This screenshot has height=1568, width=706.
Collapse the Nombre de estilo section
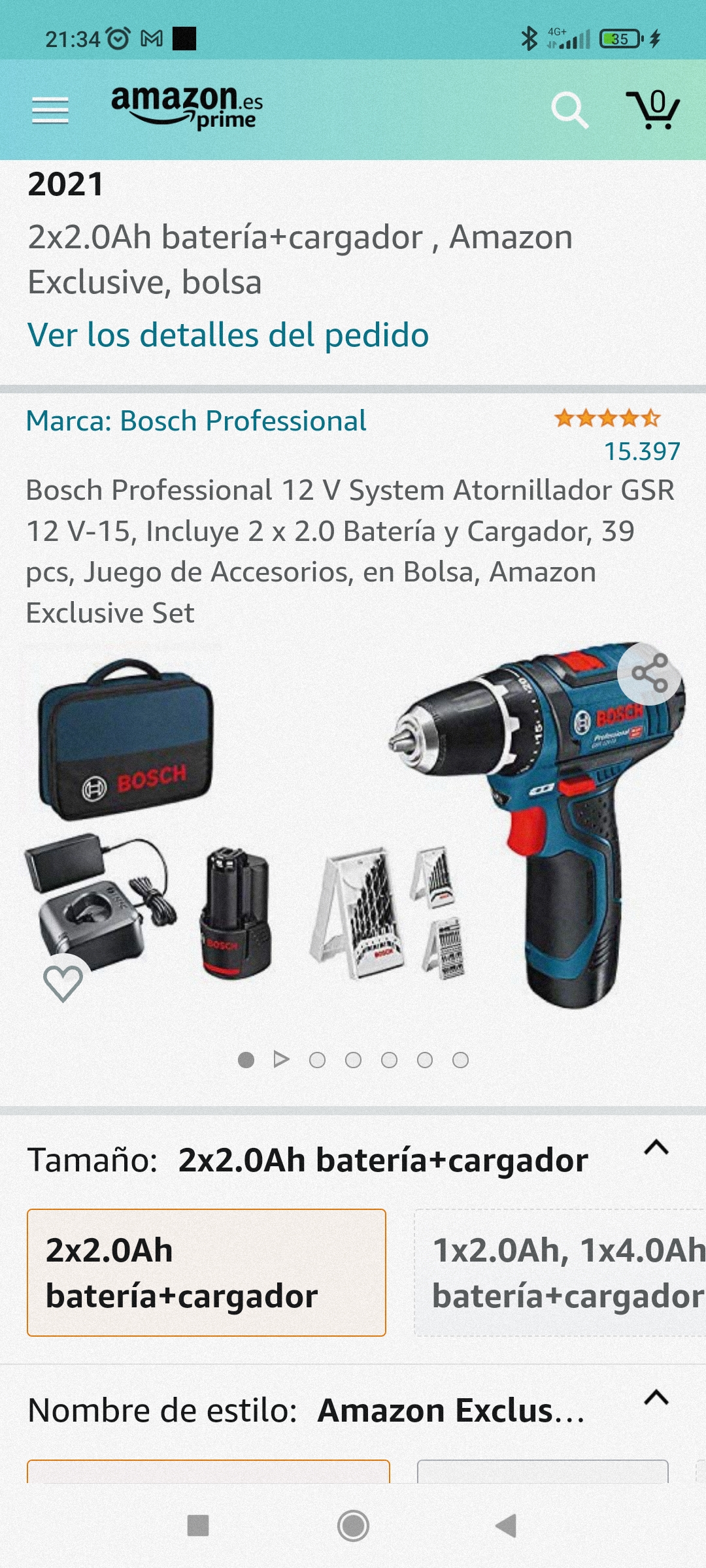click(656, 1398)
